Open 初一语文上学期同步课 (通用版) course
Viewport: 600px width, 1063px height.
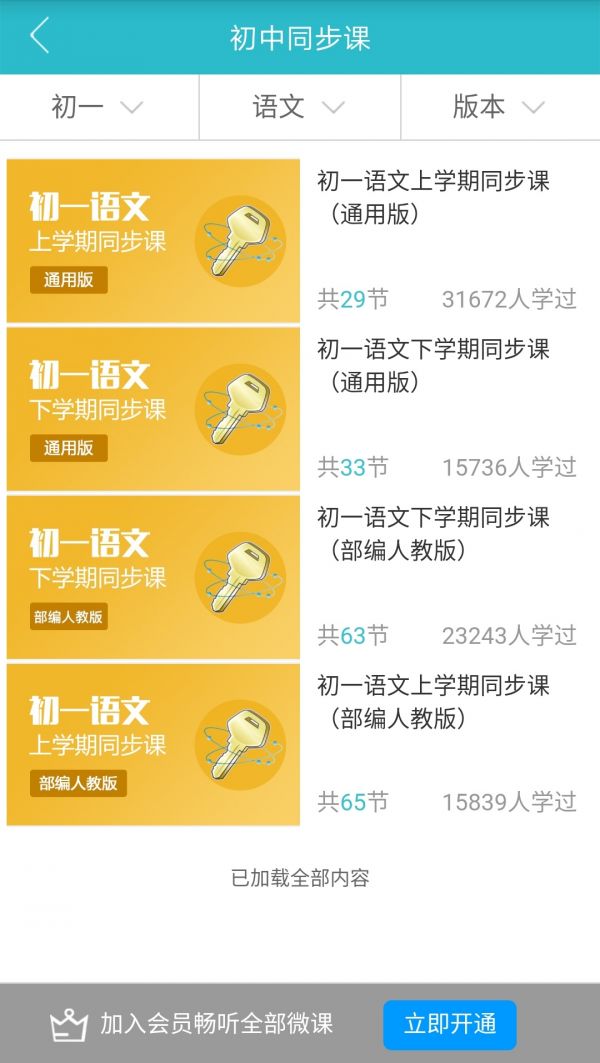(300, 241)
